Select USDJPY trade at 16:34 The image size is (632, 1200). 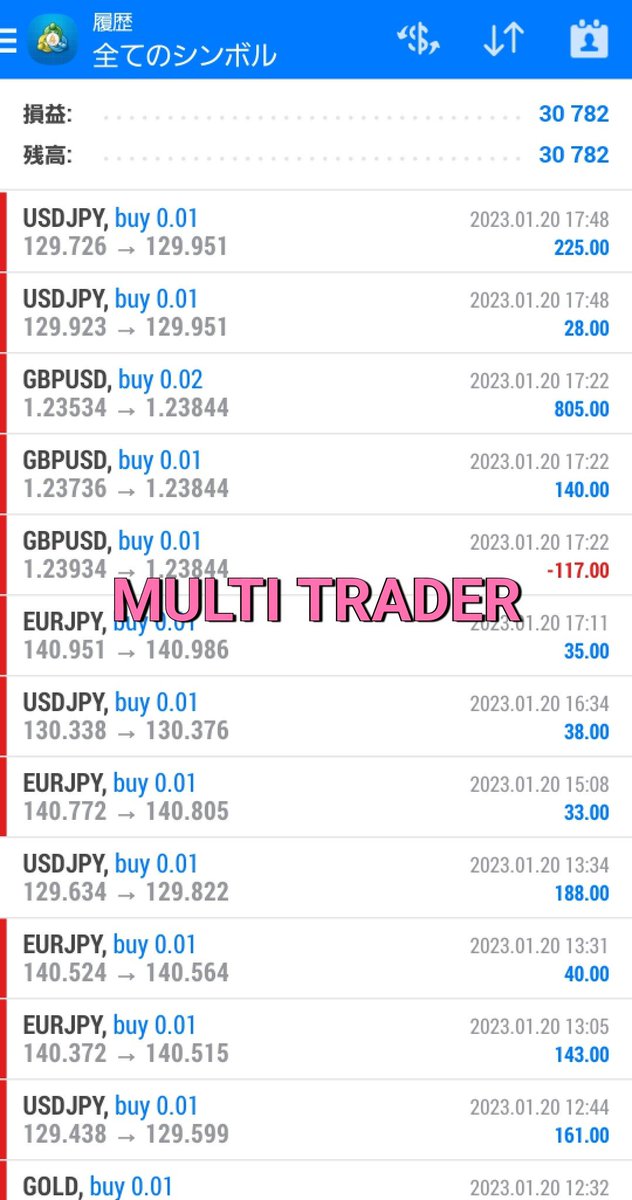click(316, 717)
